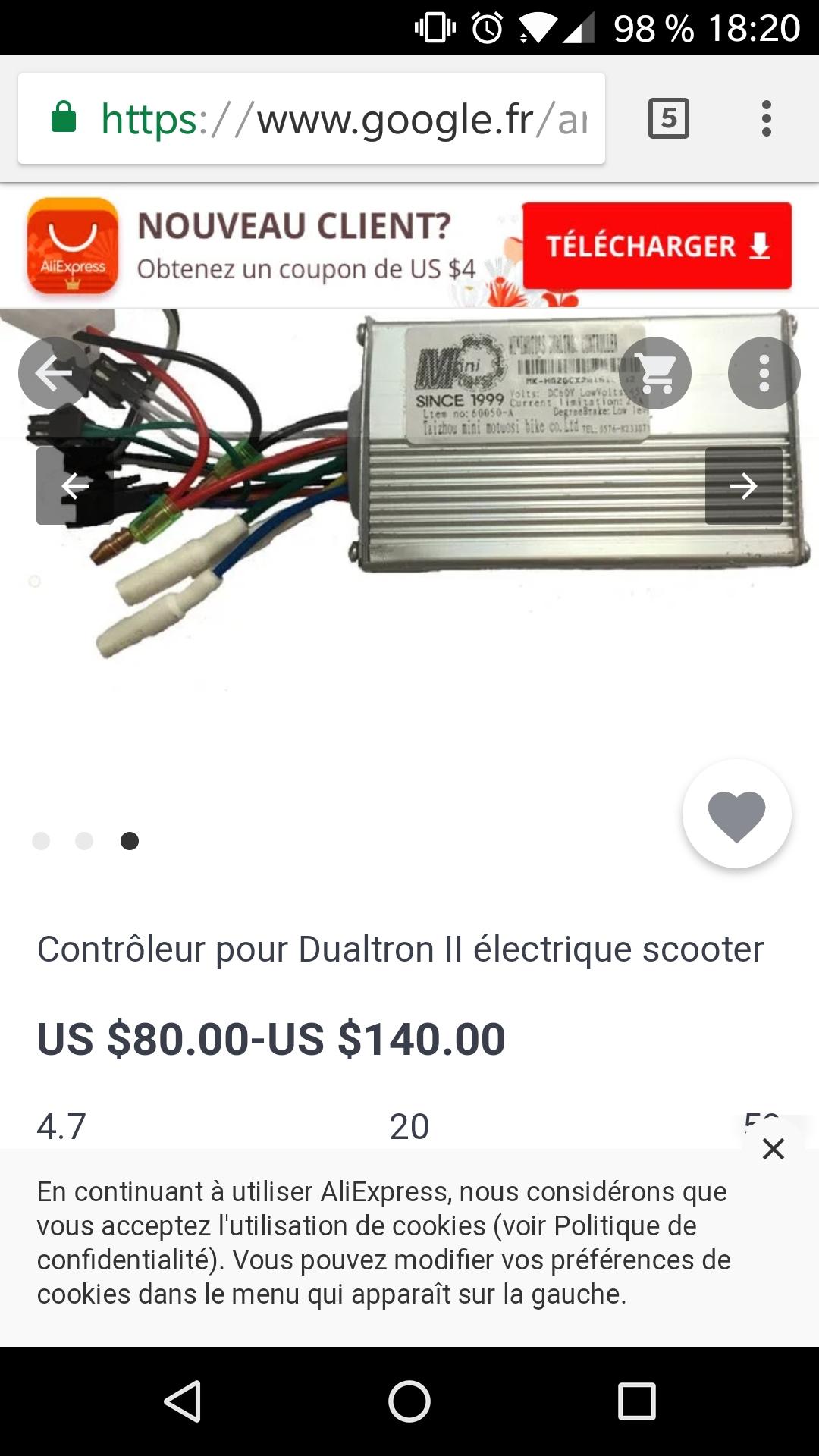Go back with the round gray arrow
This screenshot has height=1456, width=819.
pyautogui.click(x=54, y=373)
